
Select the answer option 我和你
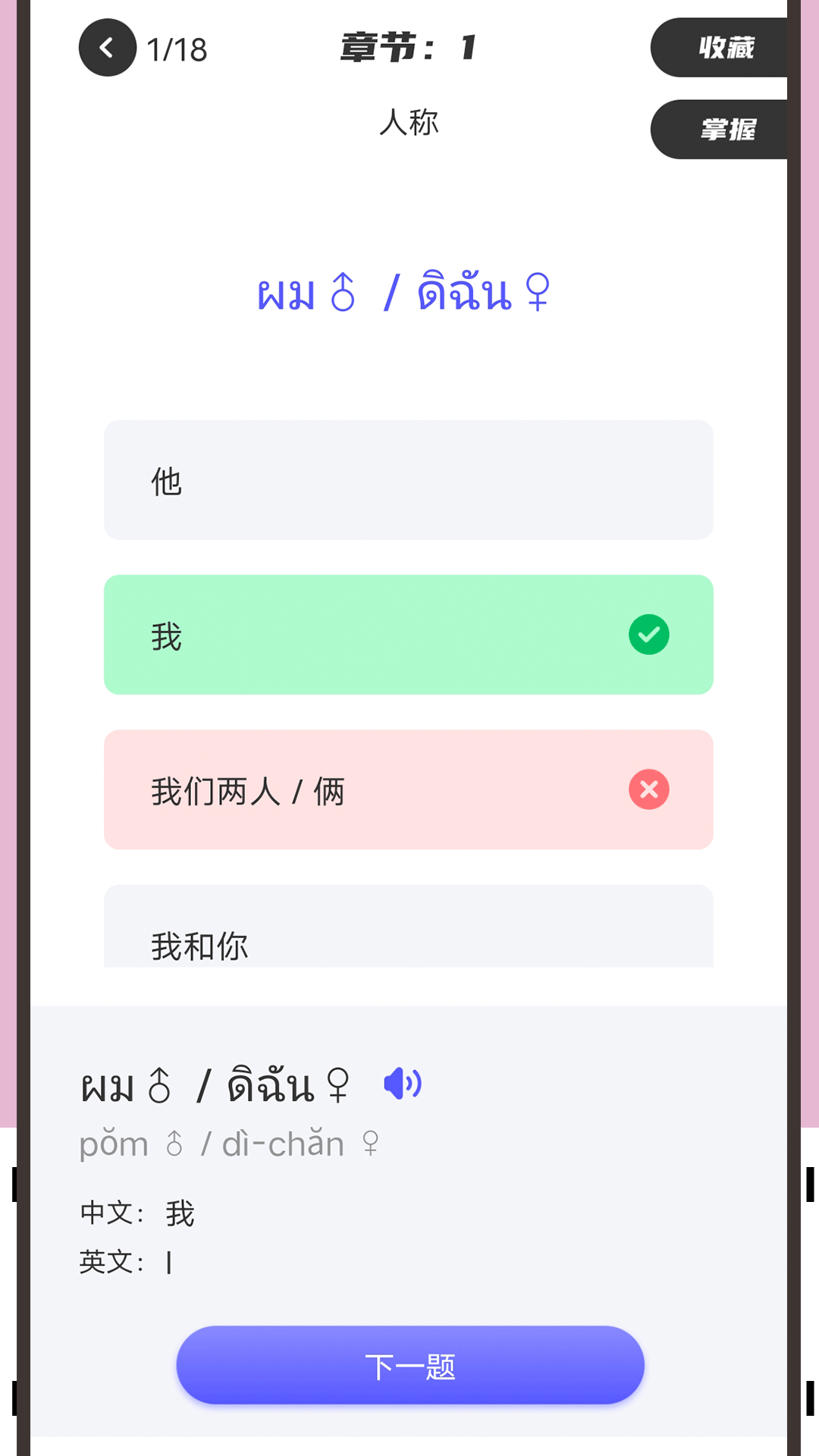tap(408, 933)
